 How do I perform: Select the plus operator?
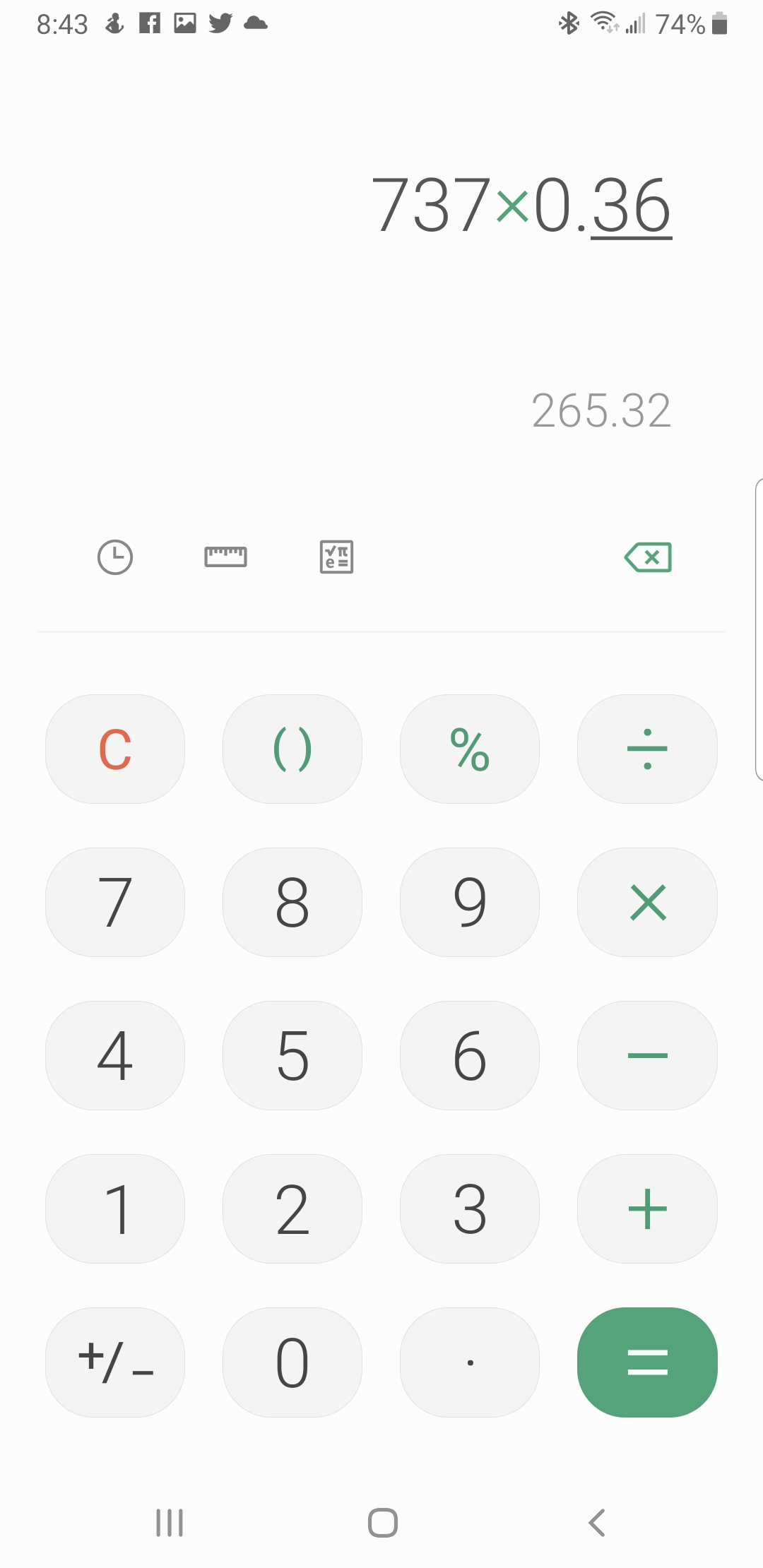647,1208
